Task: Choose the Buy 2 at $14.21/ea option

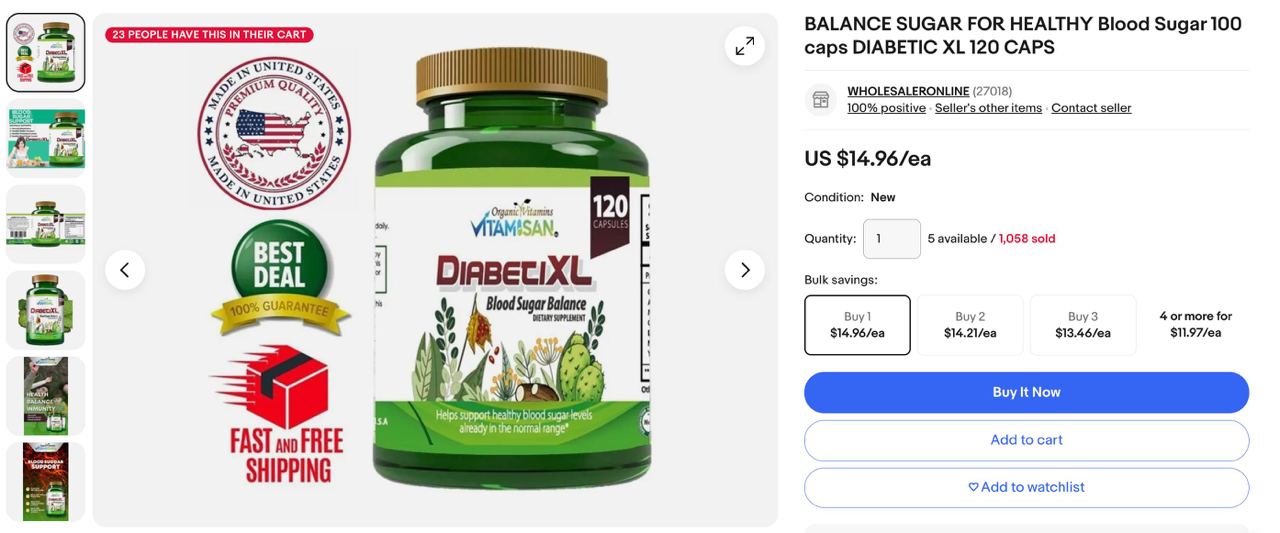Action: 970,325
